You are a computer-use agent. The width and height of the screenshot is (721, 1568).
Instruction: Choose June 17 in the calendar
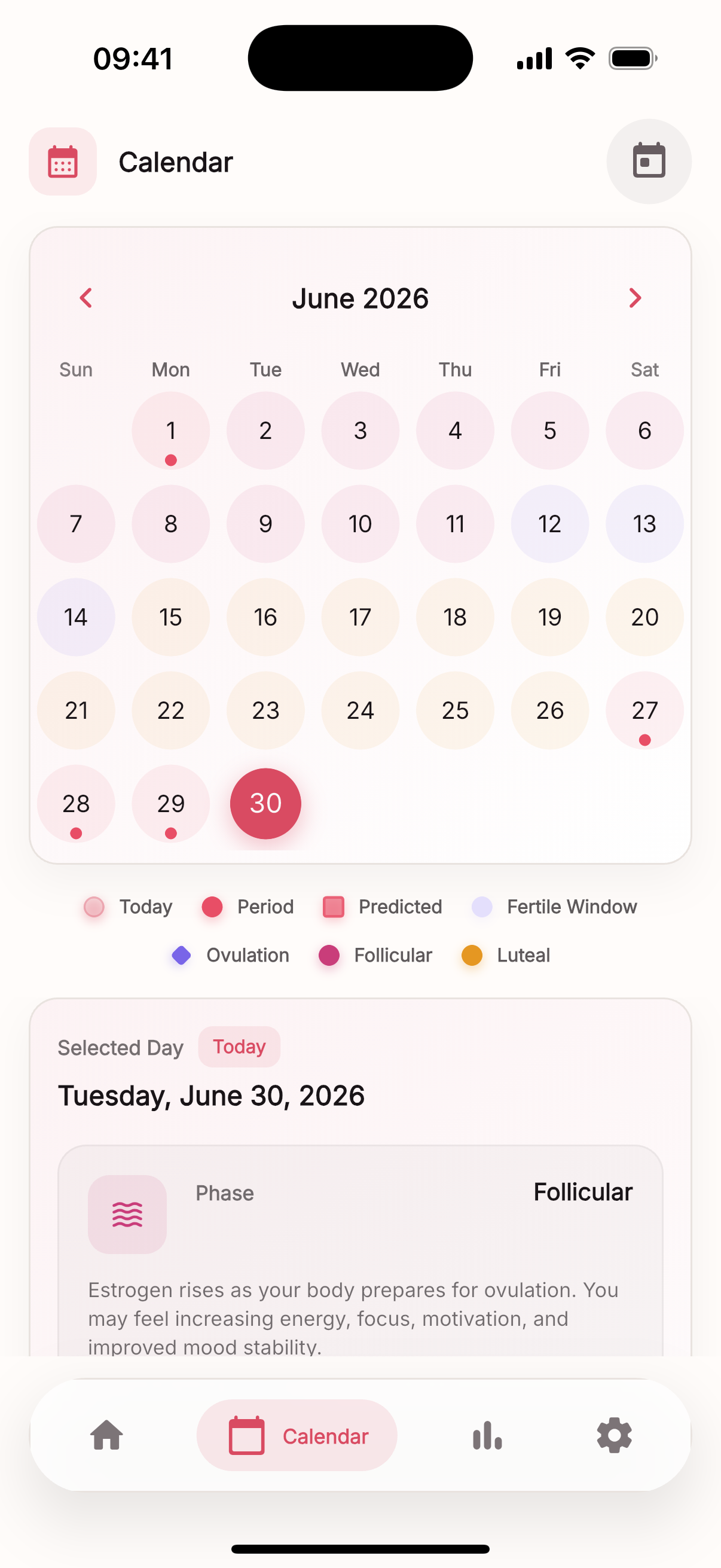point(360,617)
